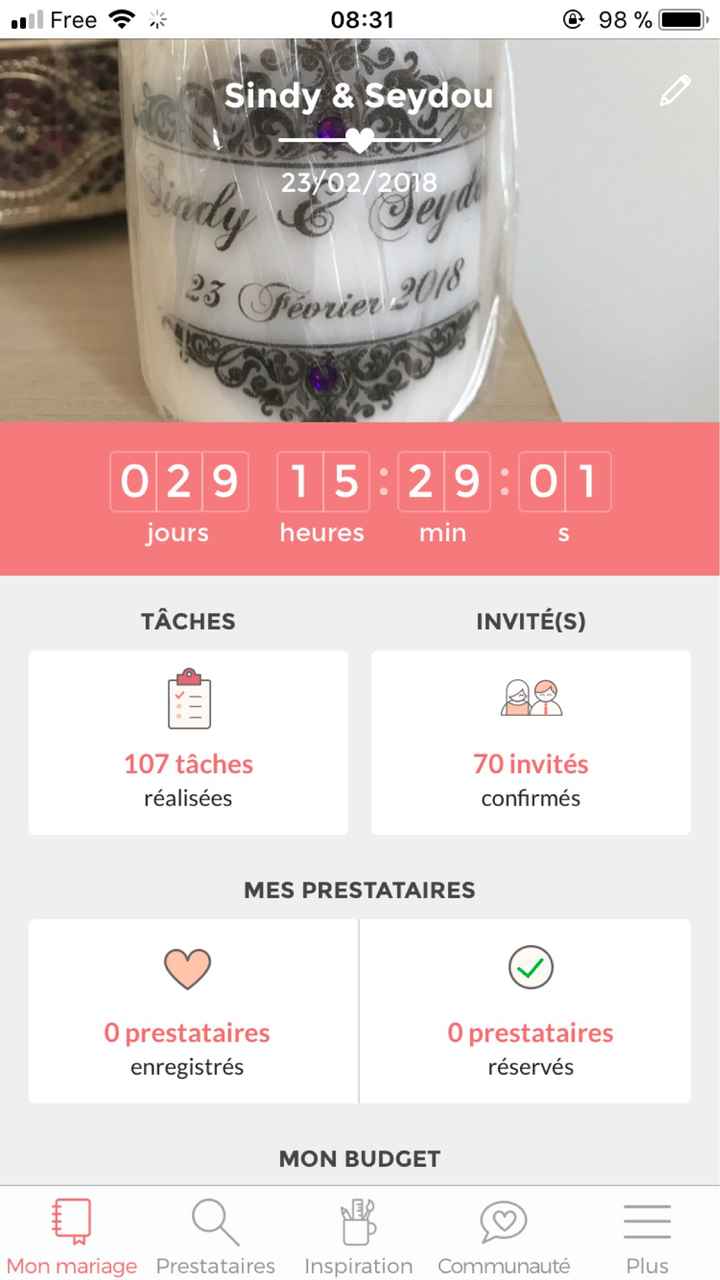The width and height of the screenshot is (720, 1280).
Task: Tap the clipboard icon in the Tâches card
Action: pos(187,700)
